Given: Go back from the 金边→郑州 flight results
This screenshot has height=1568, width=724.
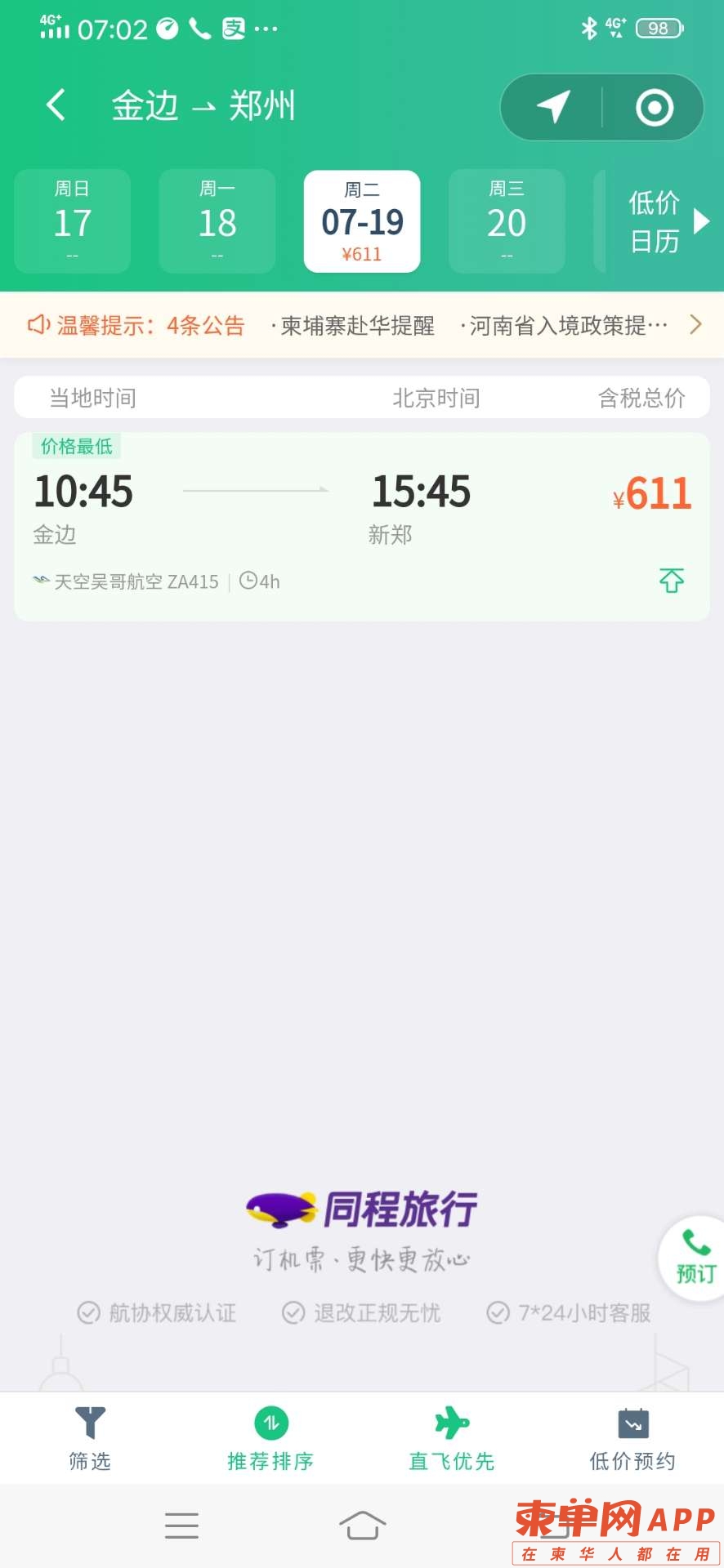Looking at the screenshot, I should coord(56,105).
